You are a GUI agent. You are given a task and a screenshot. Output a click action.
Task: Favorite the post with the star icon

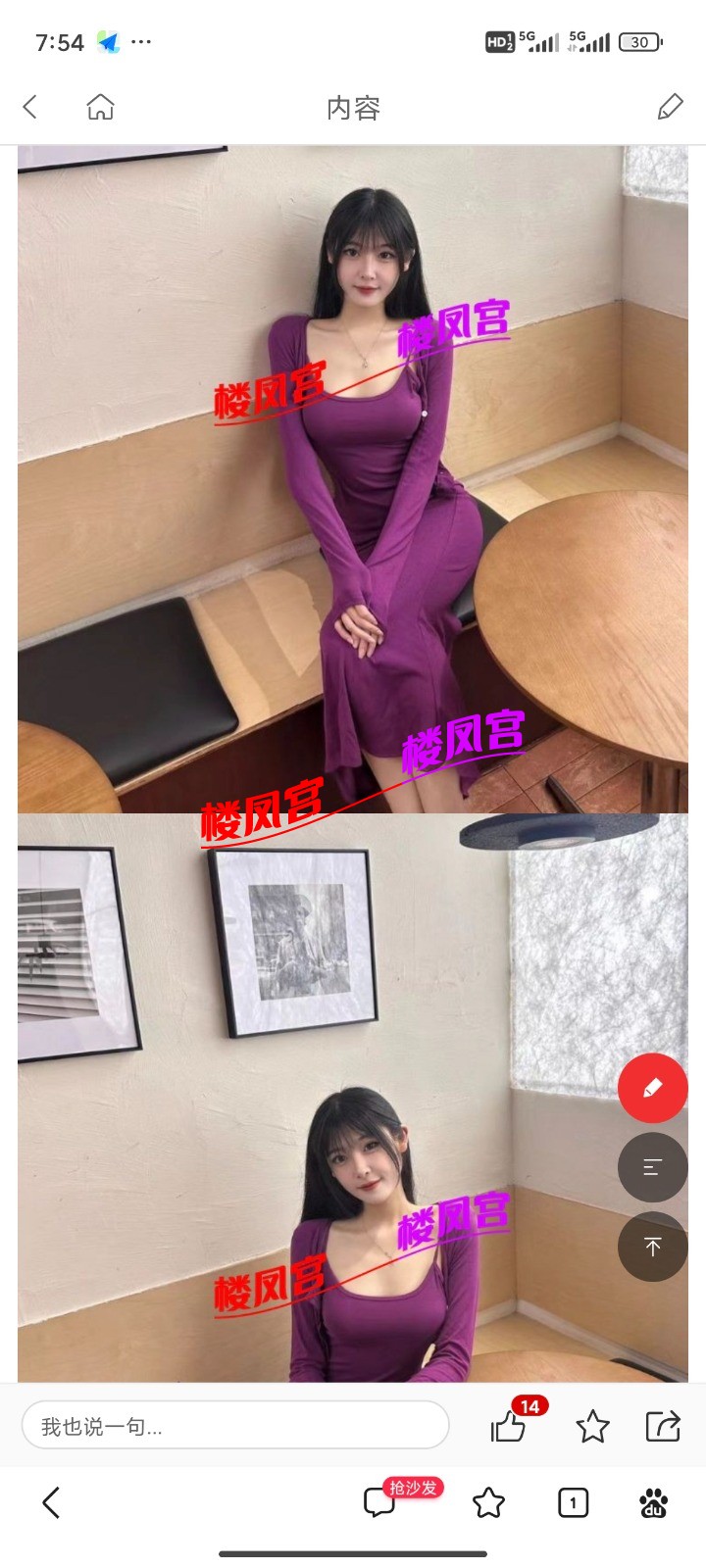[592, 1427]
